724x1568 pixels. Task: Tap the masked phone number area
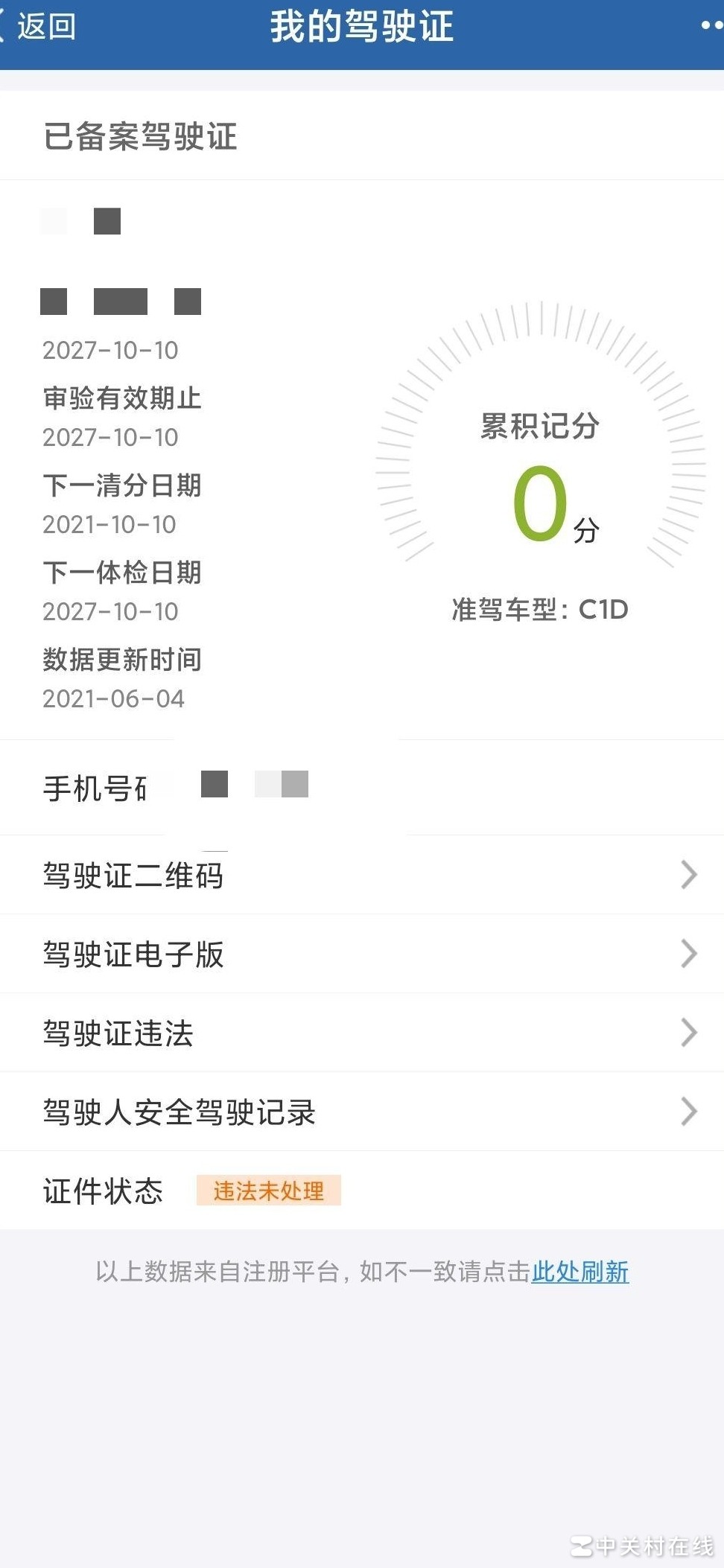tap(253, 784)
